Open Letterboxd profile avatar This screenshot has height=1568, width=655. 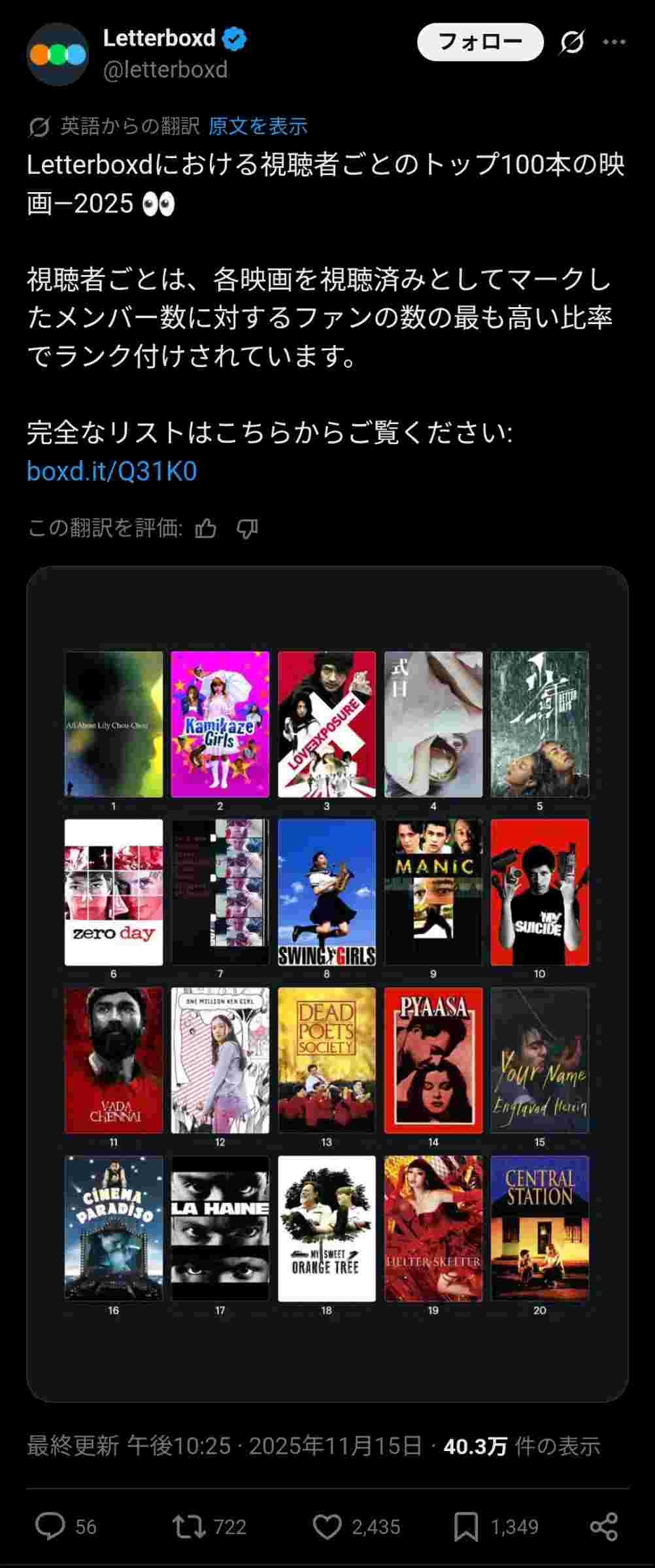(58, 54)
